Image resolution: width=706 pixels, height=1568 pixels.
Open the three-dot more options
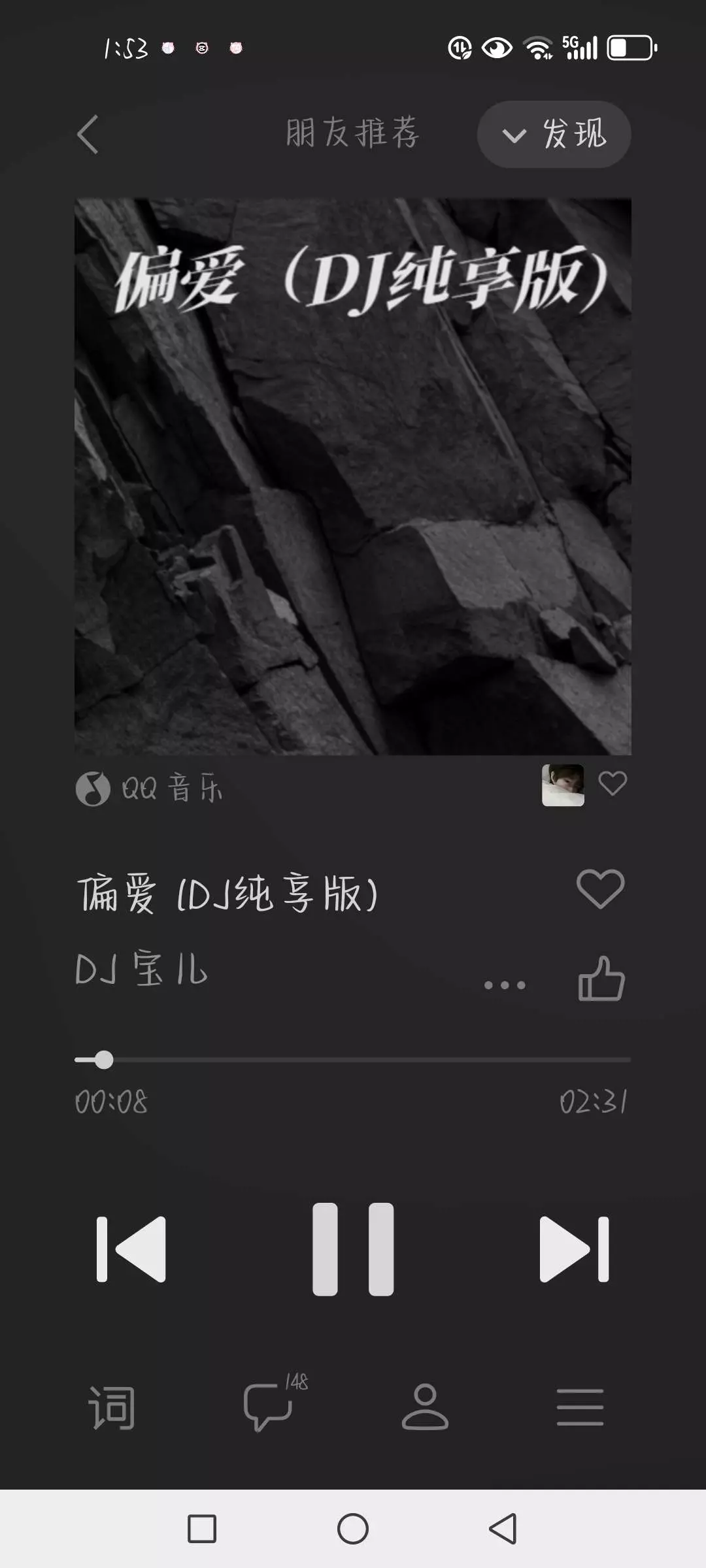coord(505,985)
